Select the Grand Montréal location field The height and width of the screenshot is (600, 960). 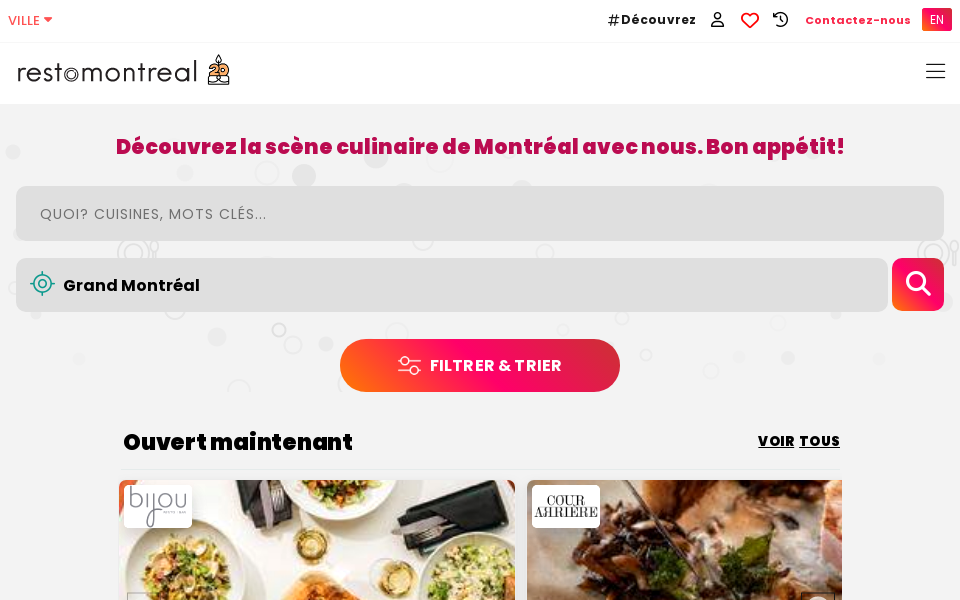coord(452,285)
